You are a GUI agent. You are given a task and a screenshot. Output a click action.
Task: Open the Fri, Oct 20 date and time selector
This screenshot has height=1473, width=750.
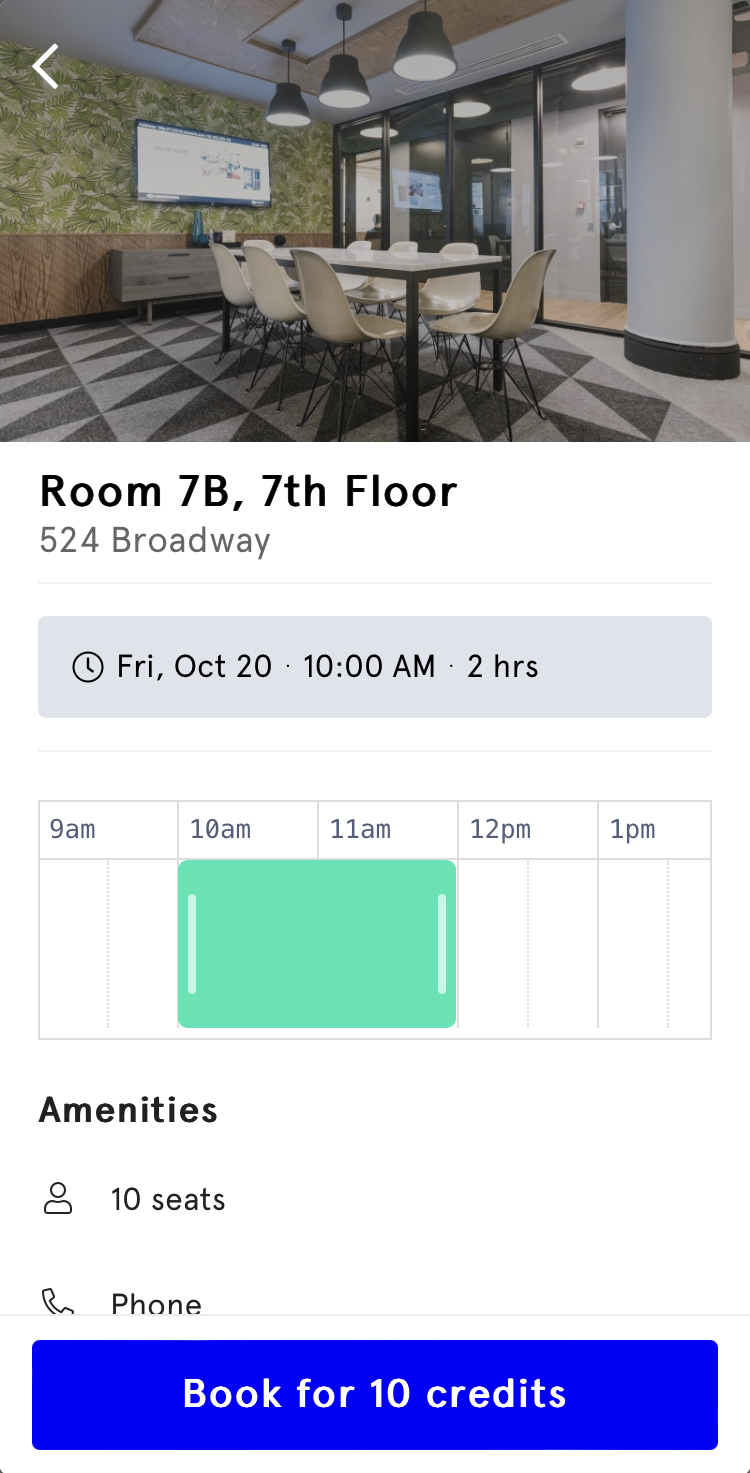[193, 666]
